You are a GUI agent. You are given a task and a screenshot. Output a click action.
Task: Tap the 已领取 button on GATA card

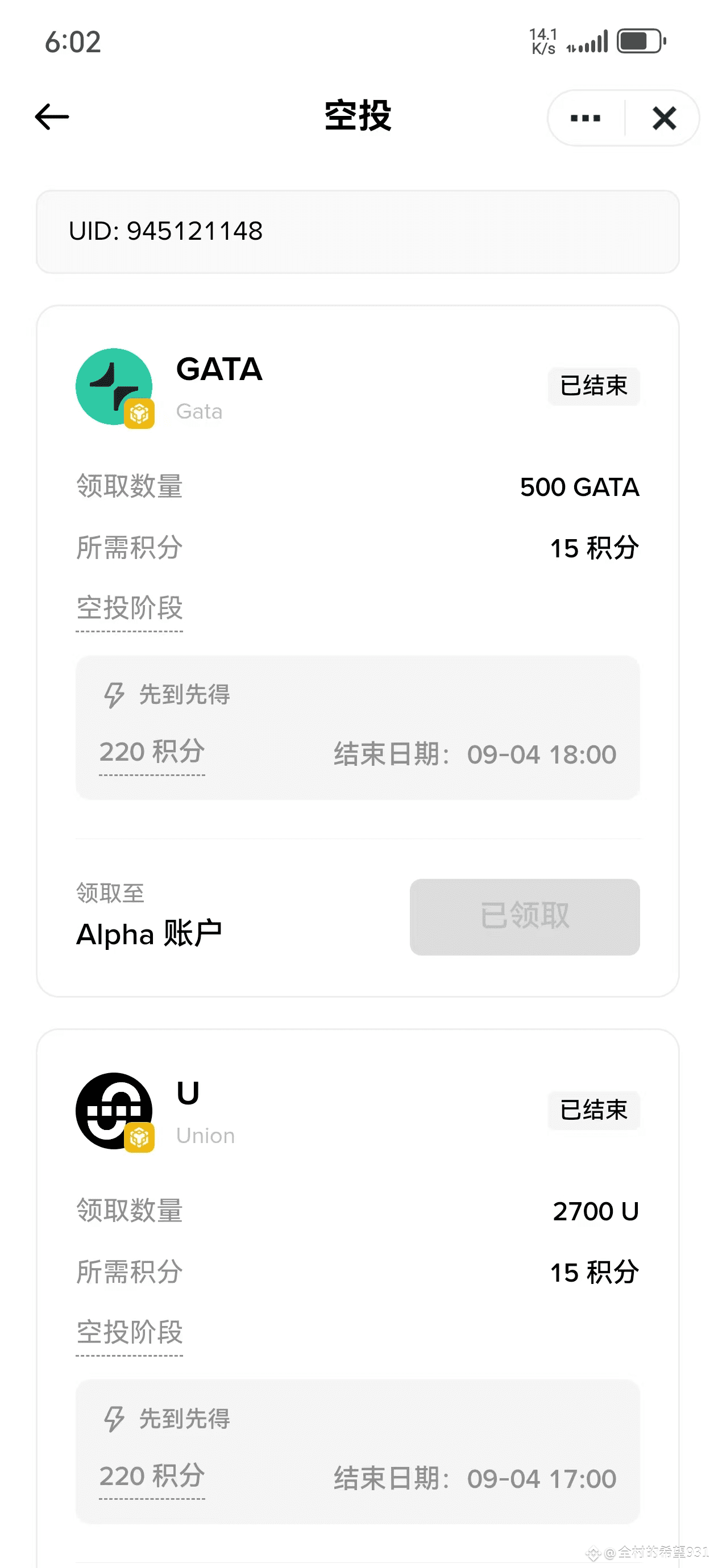click(x=525, y=917)
